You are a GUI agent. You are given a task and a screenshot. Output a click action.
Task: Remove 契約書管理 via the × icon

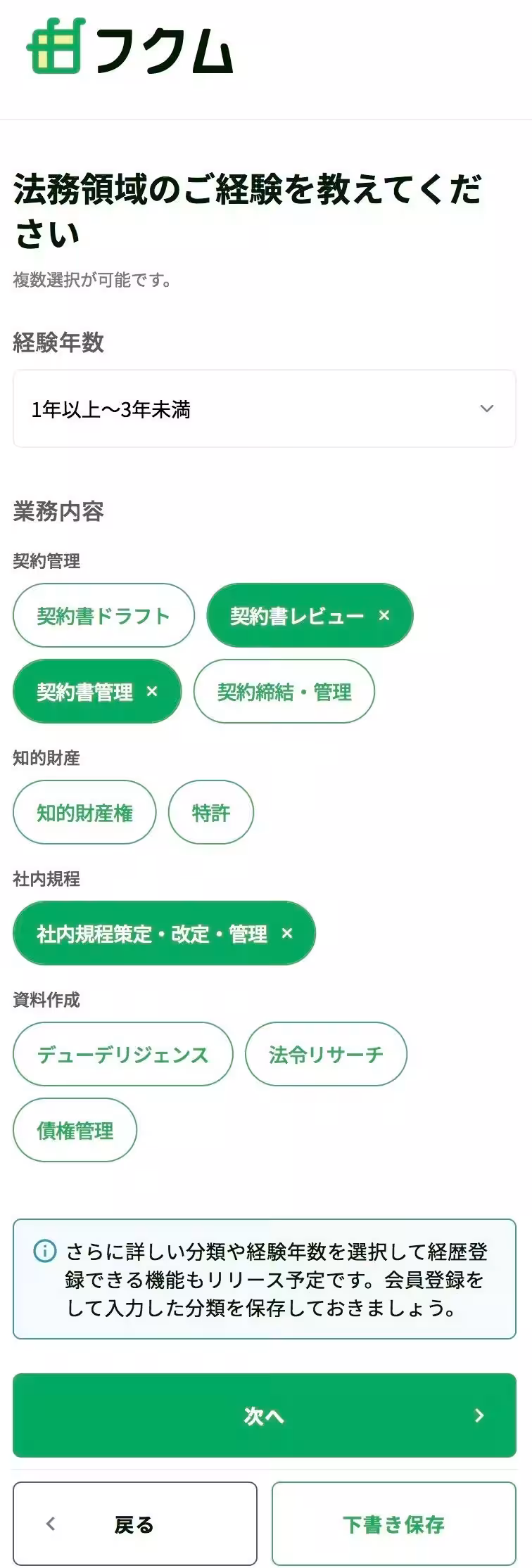click(x=154, y=691)
